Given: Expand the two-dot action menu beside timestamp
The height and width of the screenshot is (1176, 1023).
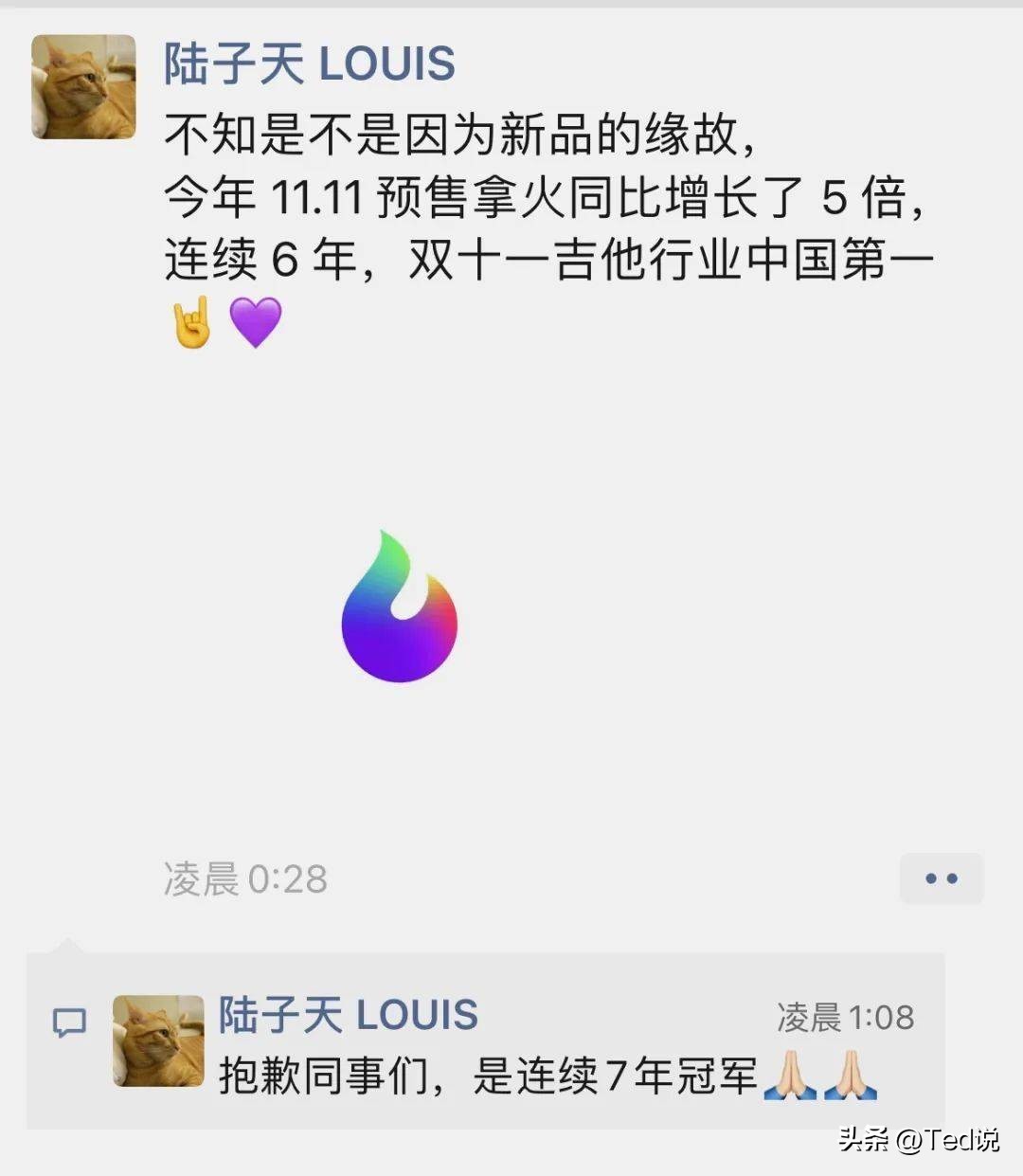Looking at the screenshot, I should click(x=942, y=878).
